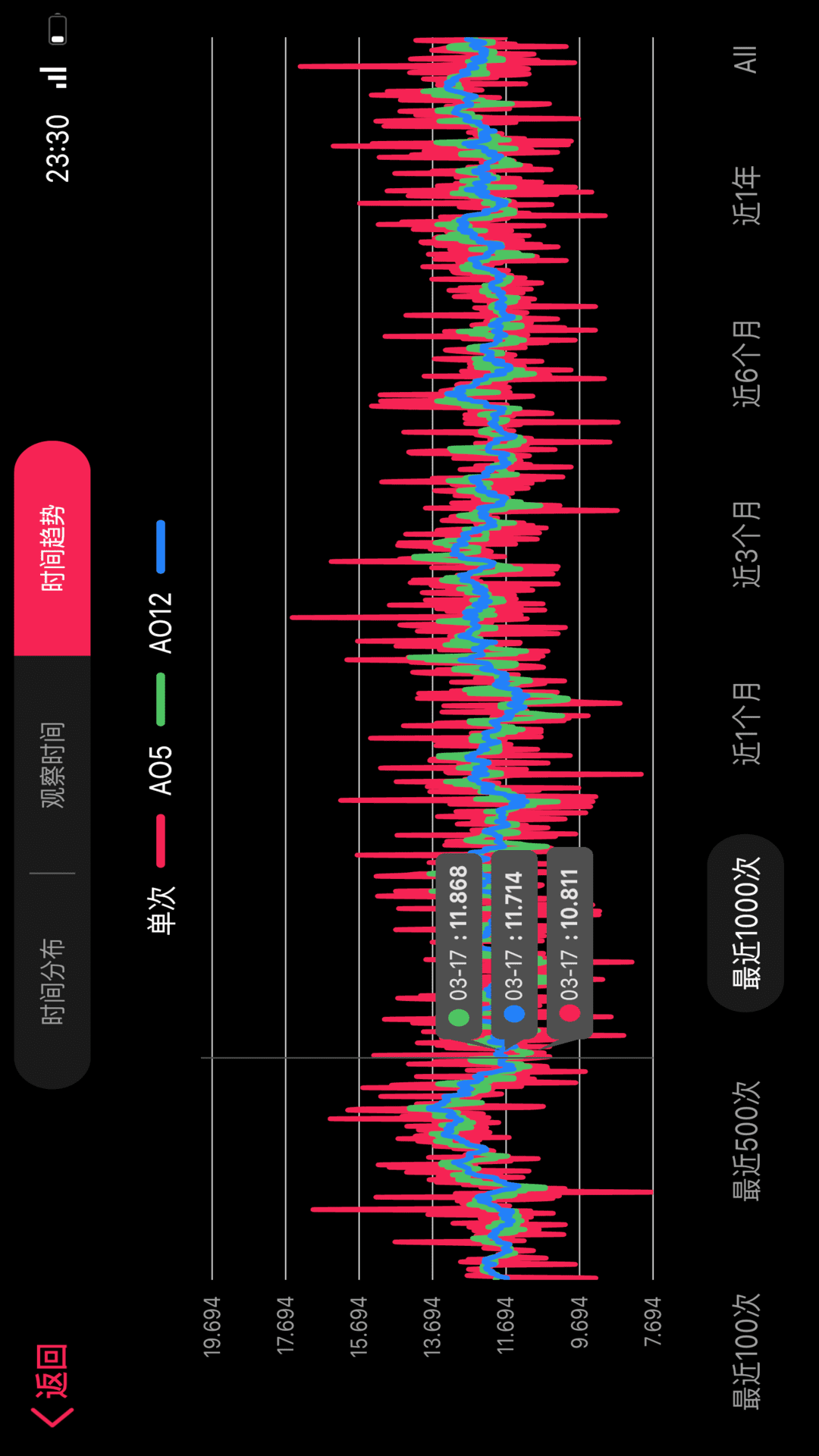819x1456 pixels.
Task: Filter chart to 近1个月
Action: pyautogui.click(x=746, y=723)
